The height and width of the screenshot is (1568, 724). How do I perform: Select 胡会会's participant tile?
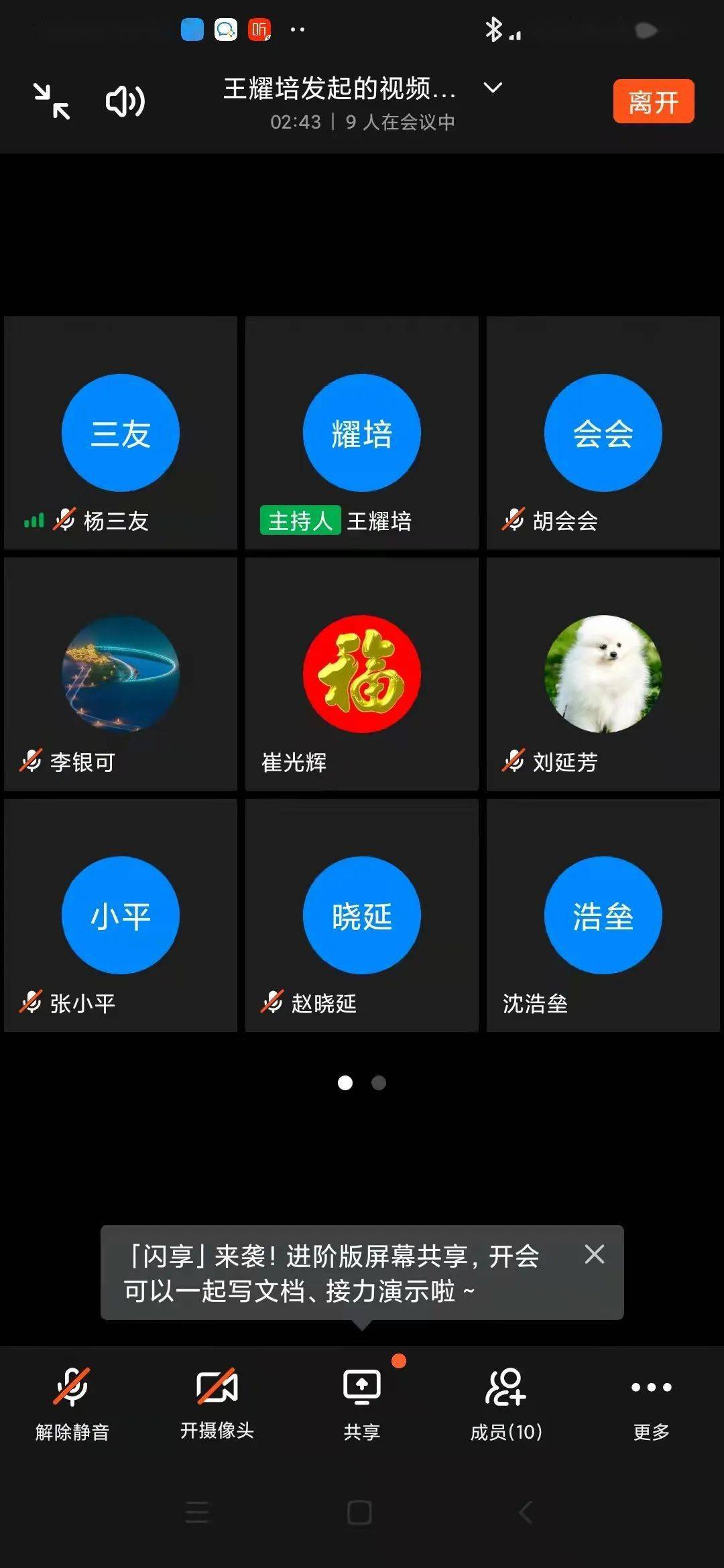pyautogui.click(x=603, y=433)
